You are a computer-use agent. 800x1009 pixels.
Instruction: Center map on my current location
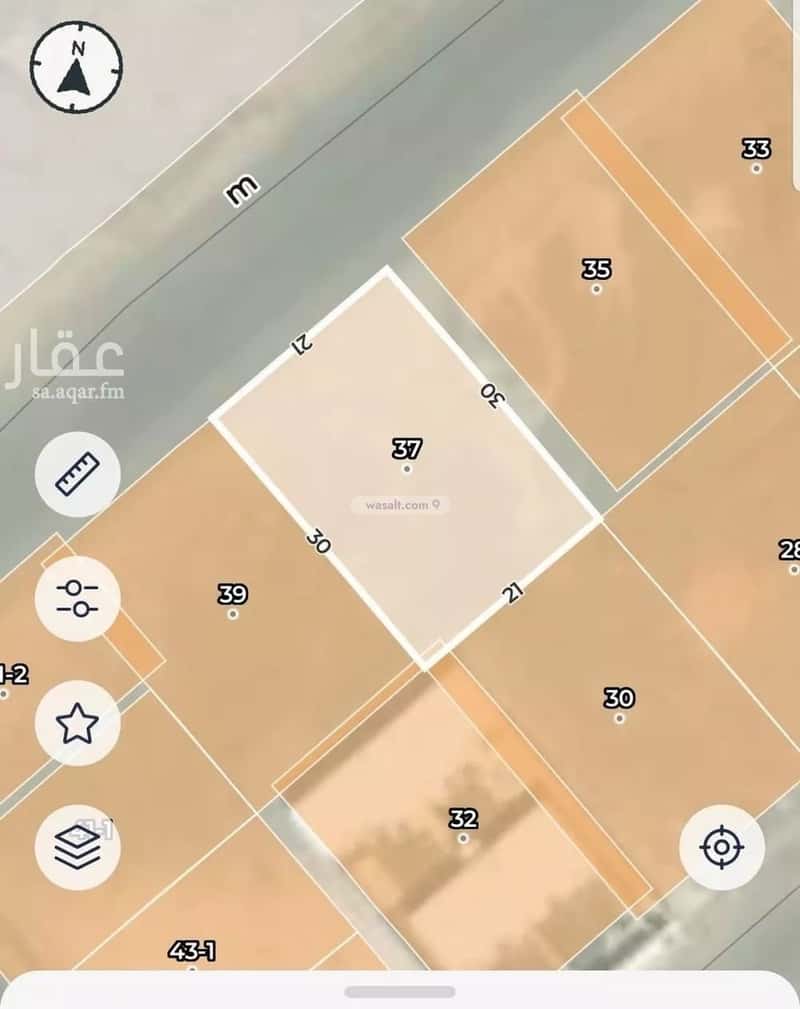[x=722, y=848]
